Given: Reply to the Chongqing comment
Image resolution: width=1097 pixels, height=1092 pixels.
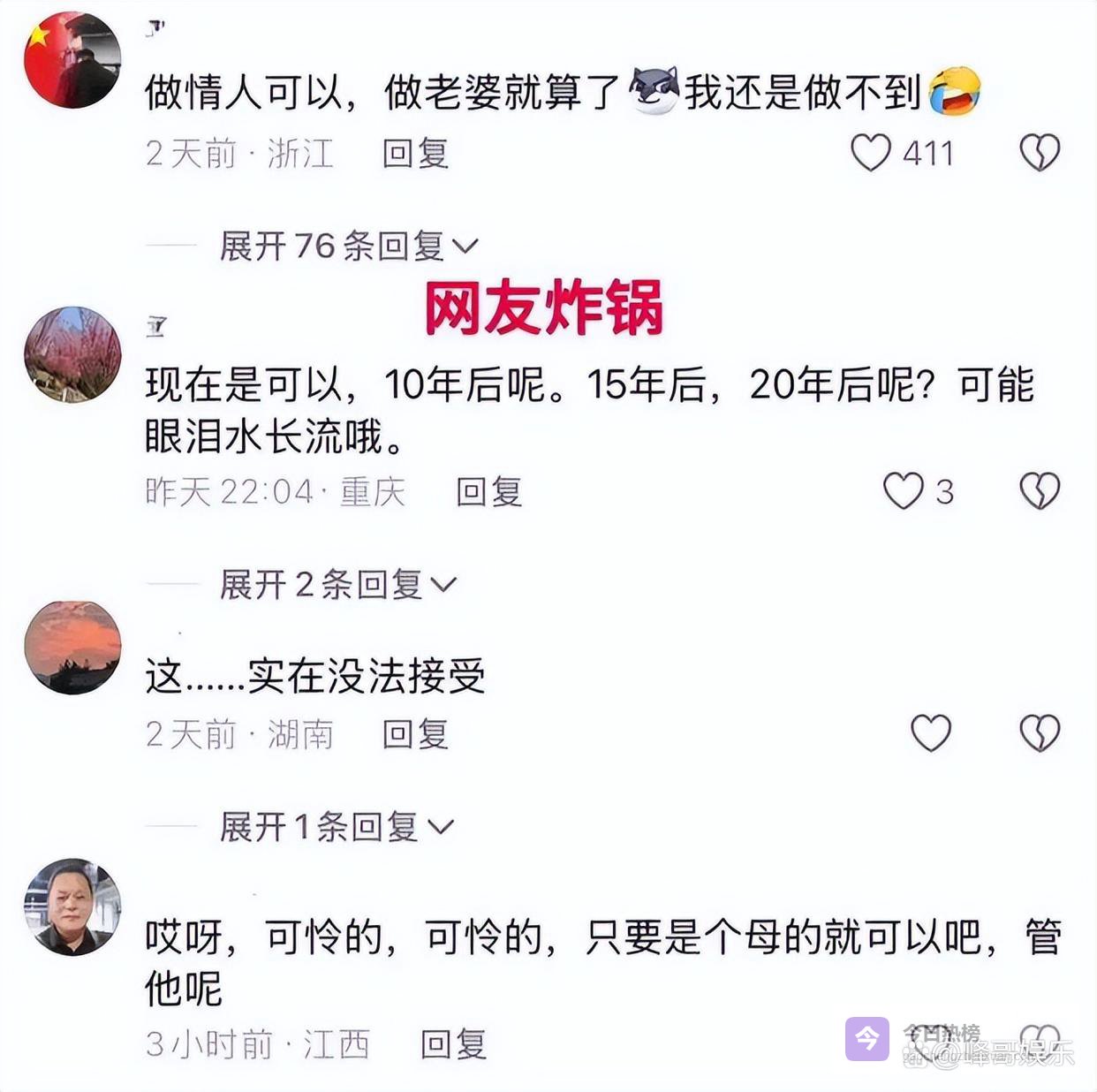Looking at the screenshot, I should click(488, 492).
